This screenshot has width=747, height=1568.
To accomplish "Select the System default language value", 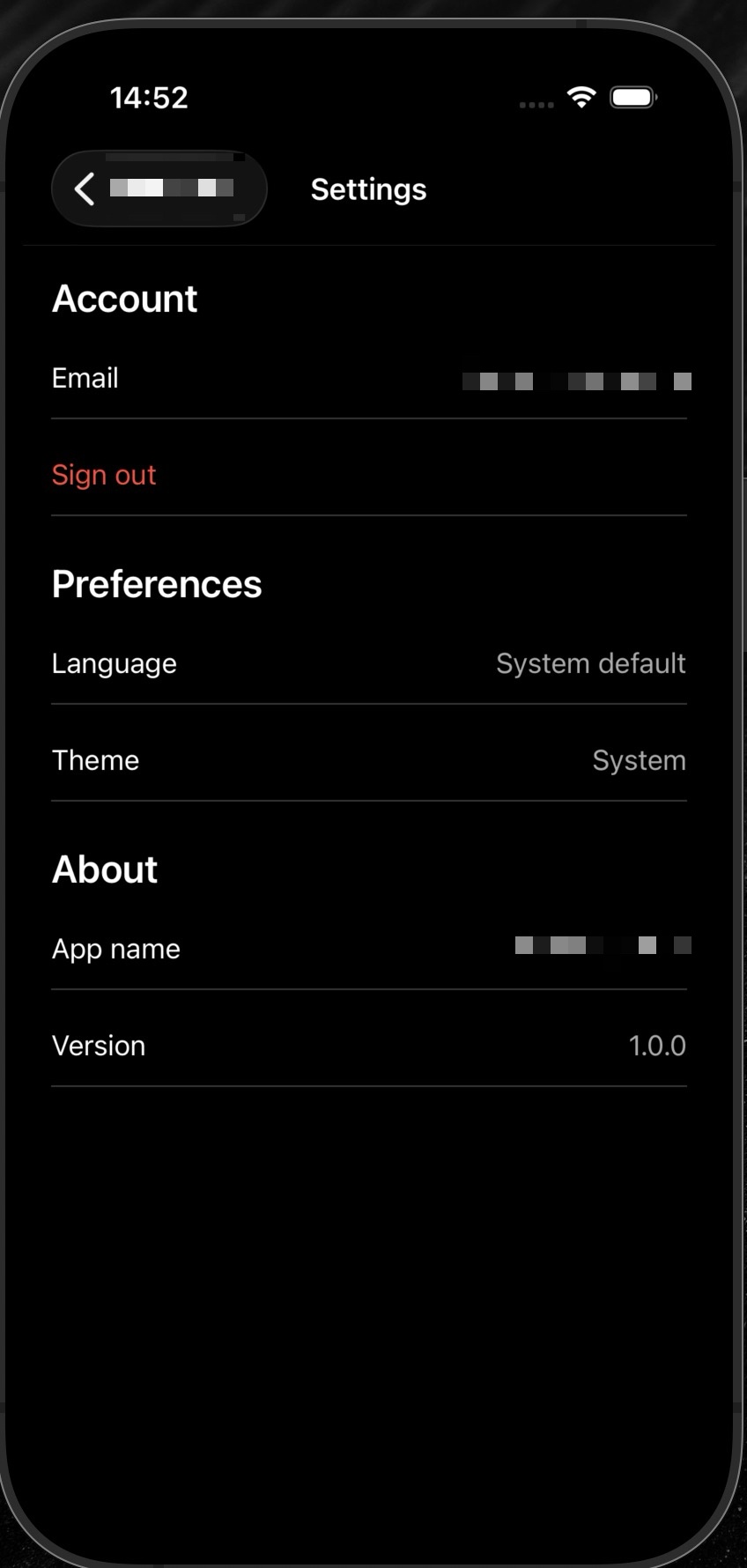I will pyautogui.click(x=589, y=663).
